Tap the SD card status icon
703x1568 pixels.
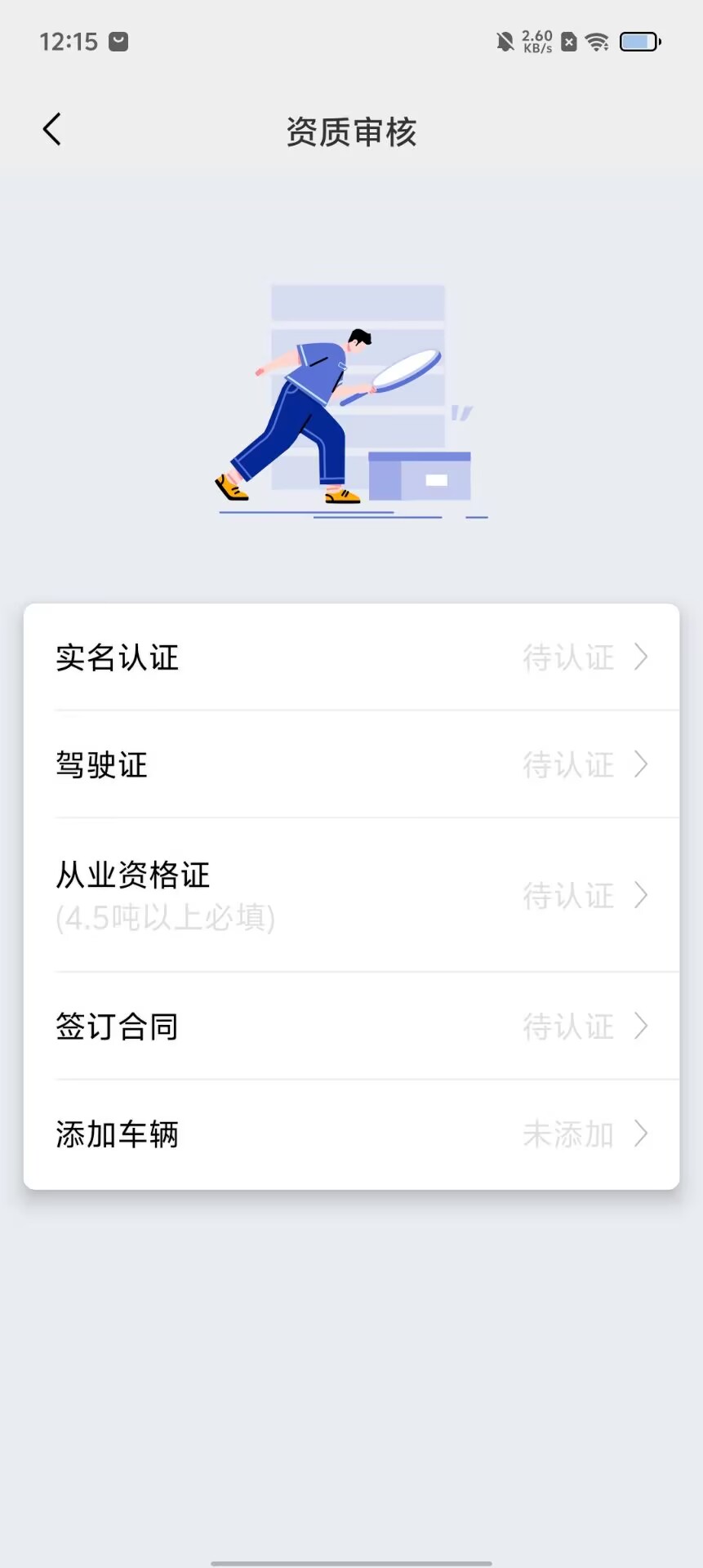point(568,42)
